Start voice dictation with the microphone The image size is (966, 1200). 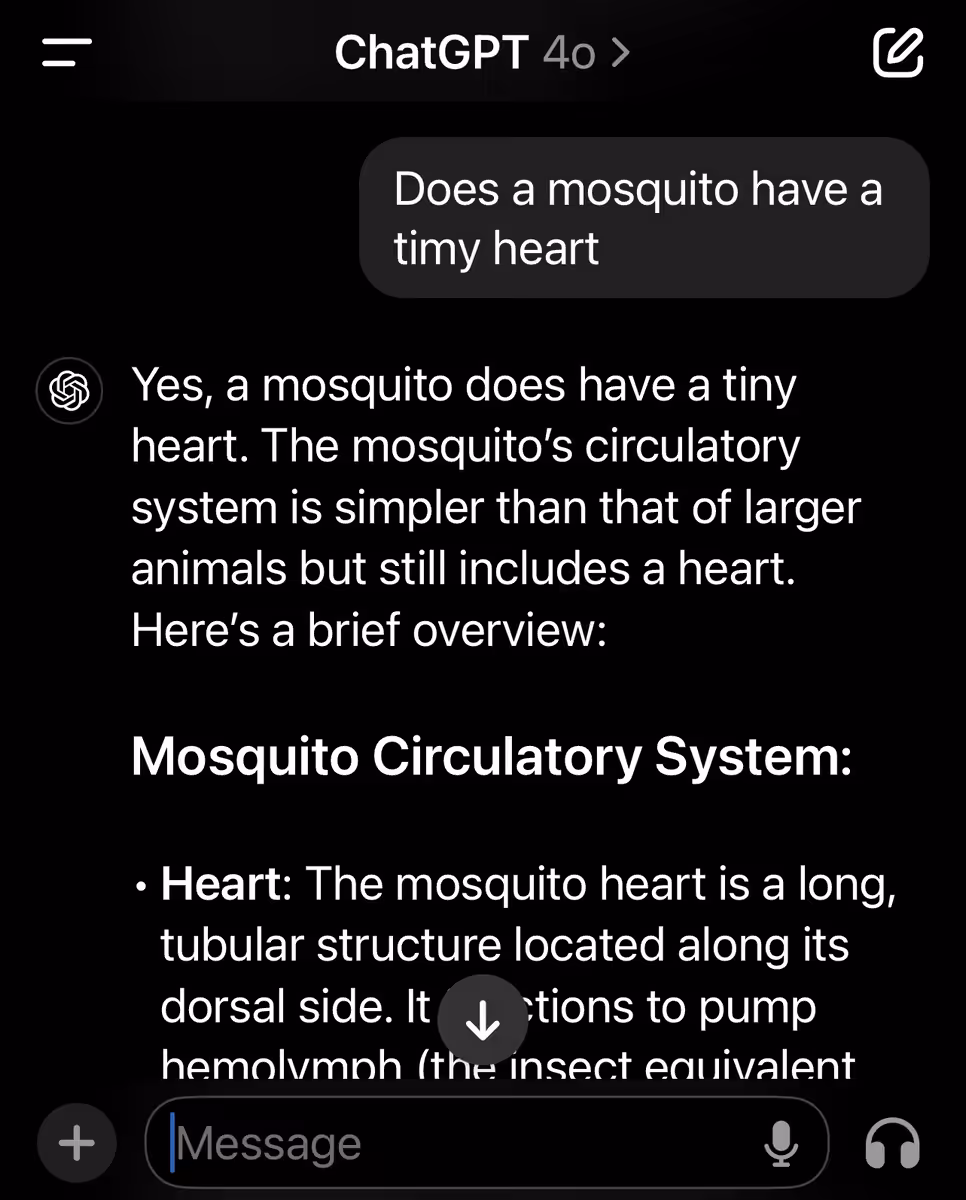point(781,1144)
